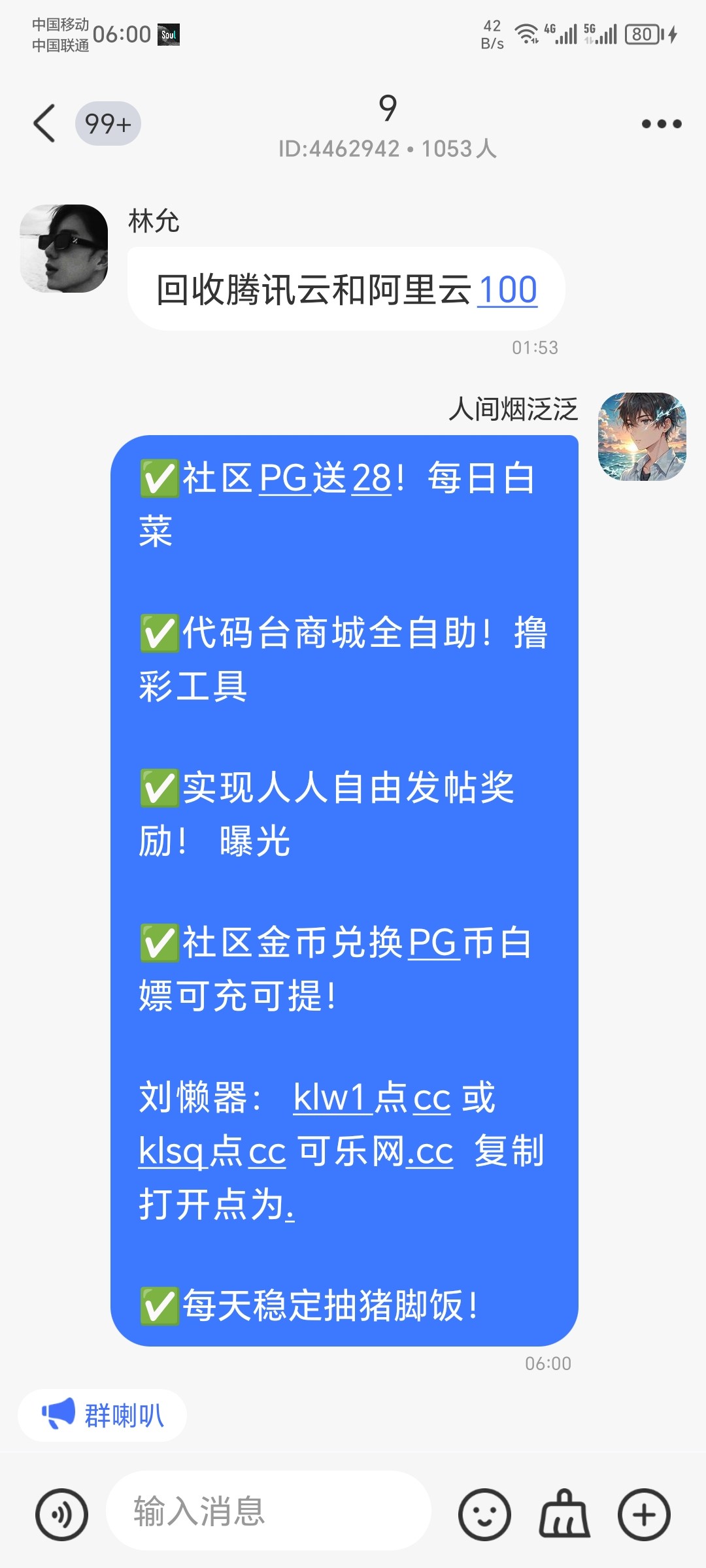Image resolution: width=706 pixels, height=1568 pixels.
Task: Tap the 99+ unread badge next to back arrow
Action: point(109,123)
